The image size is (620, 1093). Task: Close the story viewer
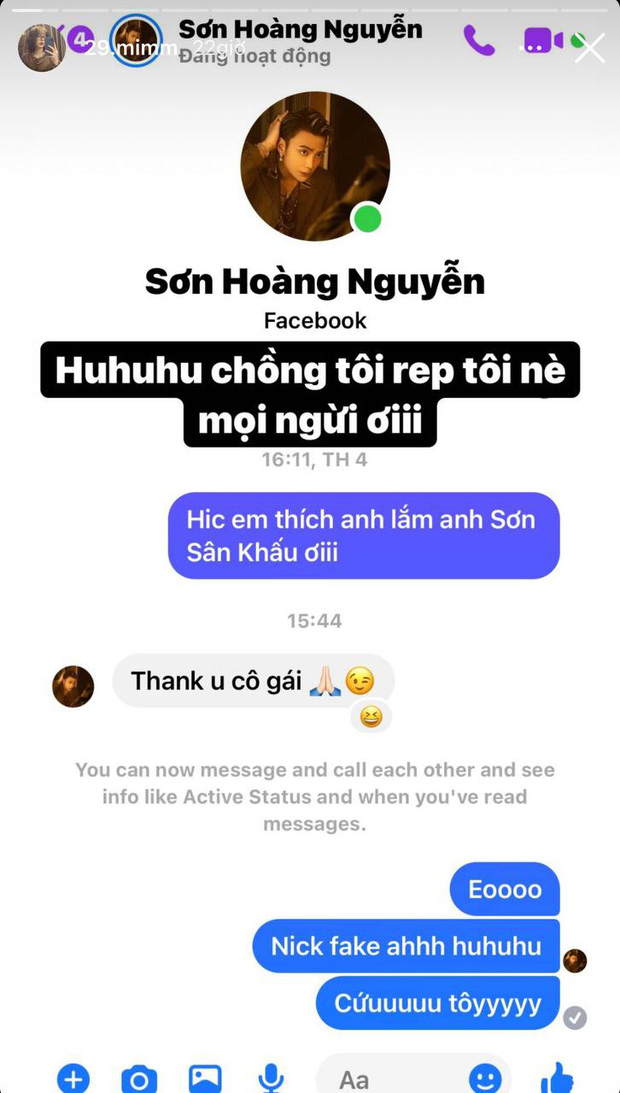[589, 47]
